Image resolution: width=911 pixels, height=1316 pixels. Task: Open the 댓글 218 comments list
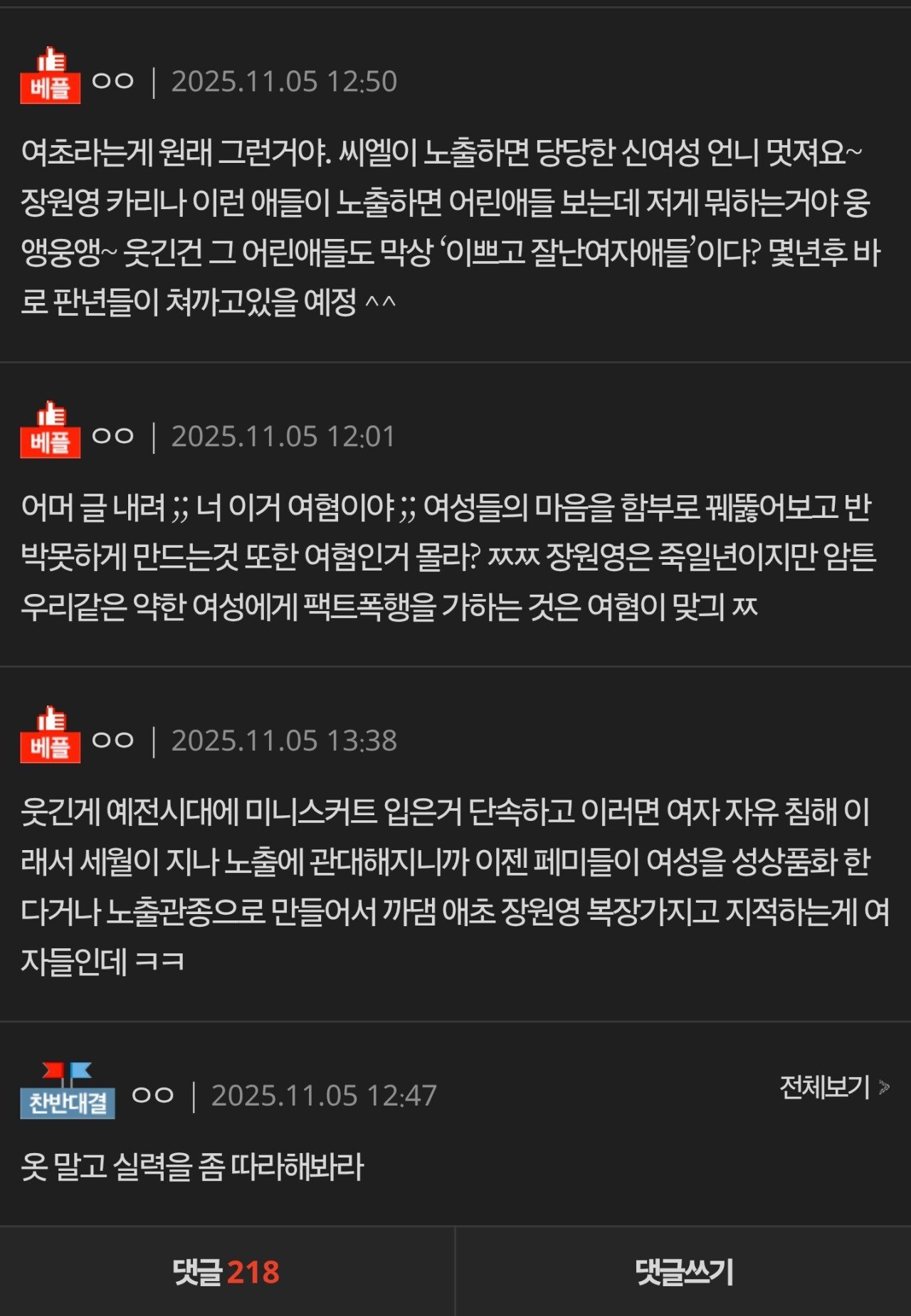(226, 1272)
